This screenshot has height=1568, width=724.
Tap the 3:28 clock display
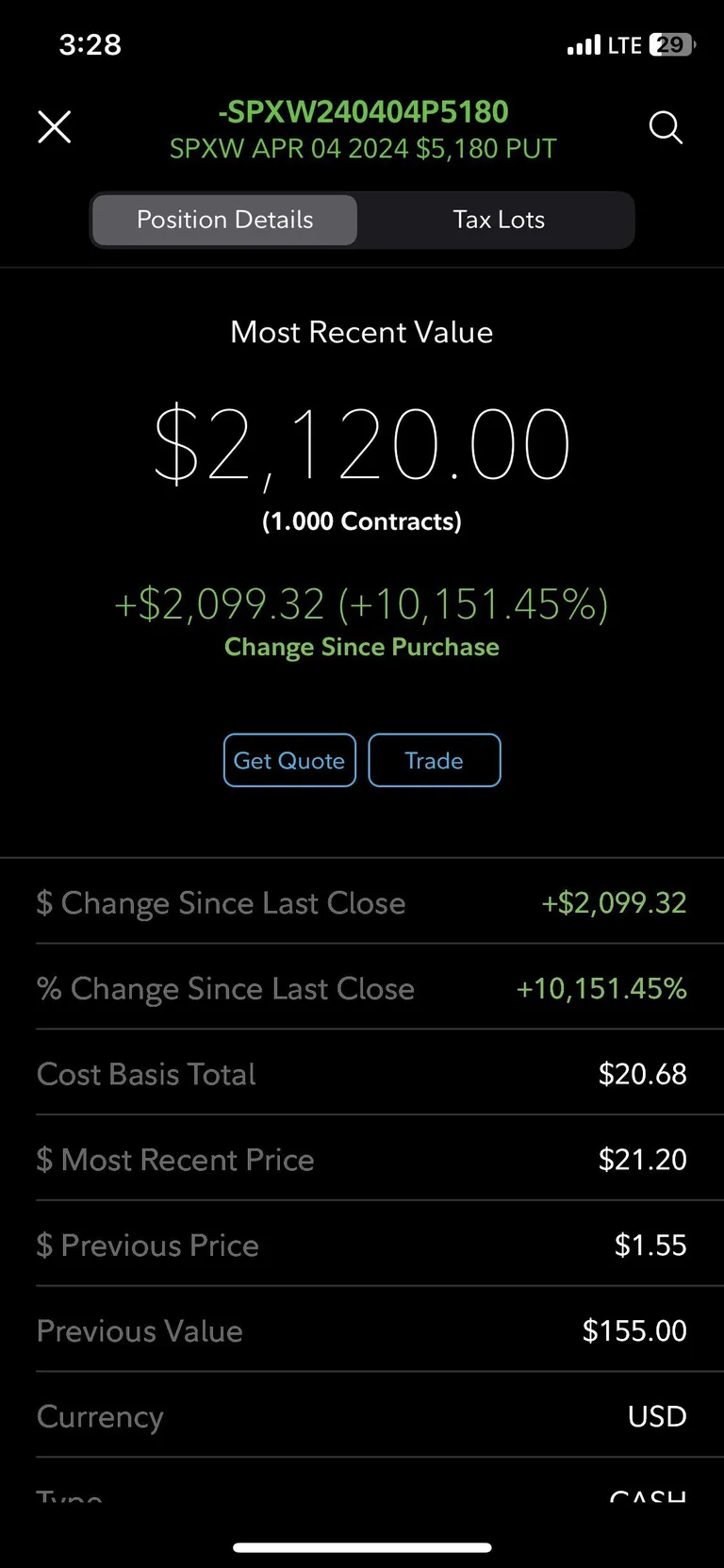(90, 43)
